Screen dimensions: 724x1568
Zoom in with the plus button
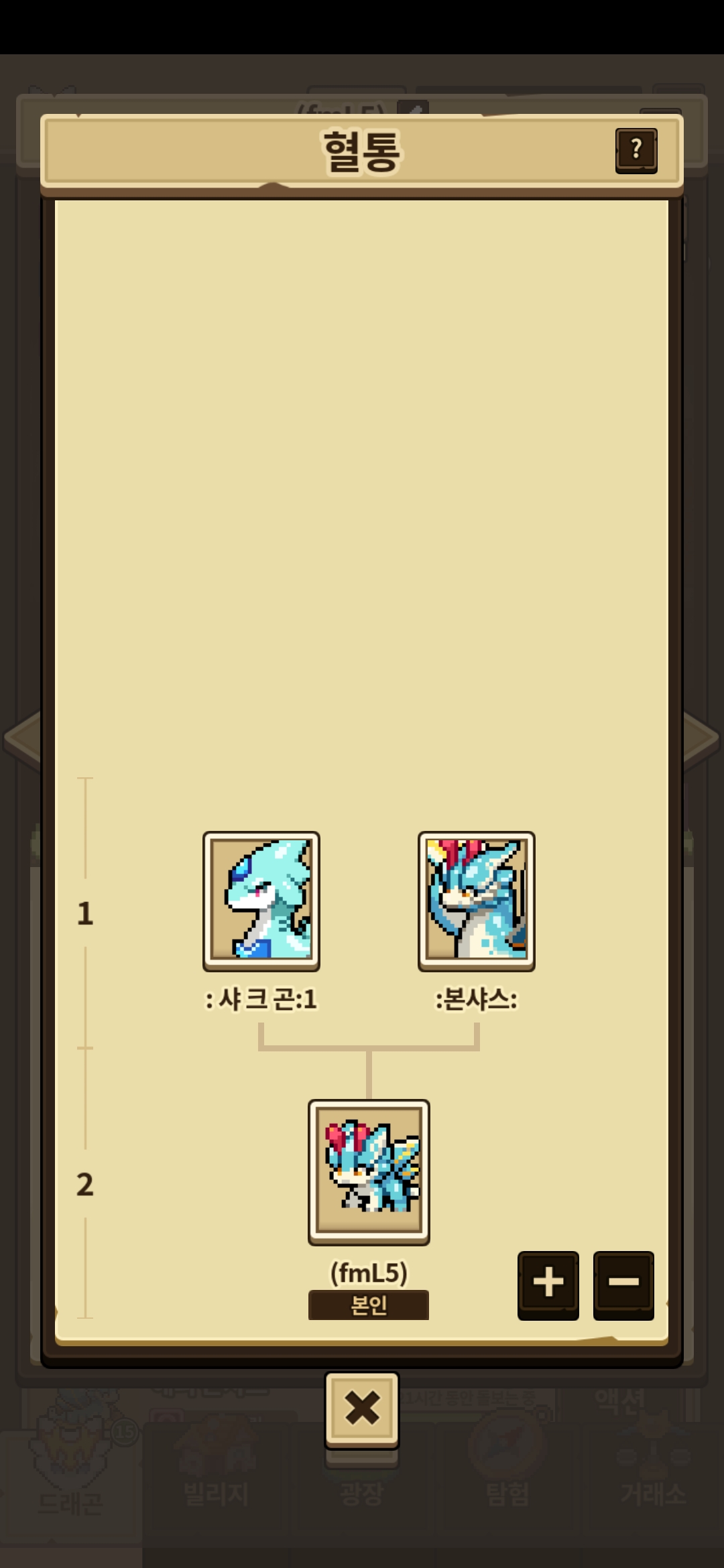[x=548, y=1284]
